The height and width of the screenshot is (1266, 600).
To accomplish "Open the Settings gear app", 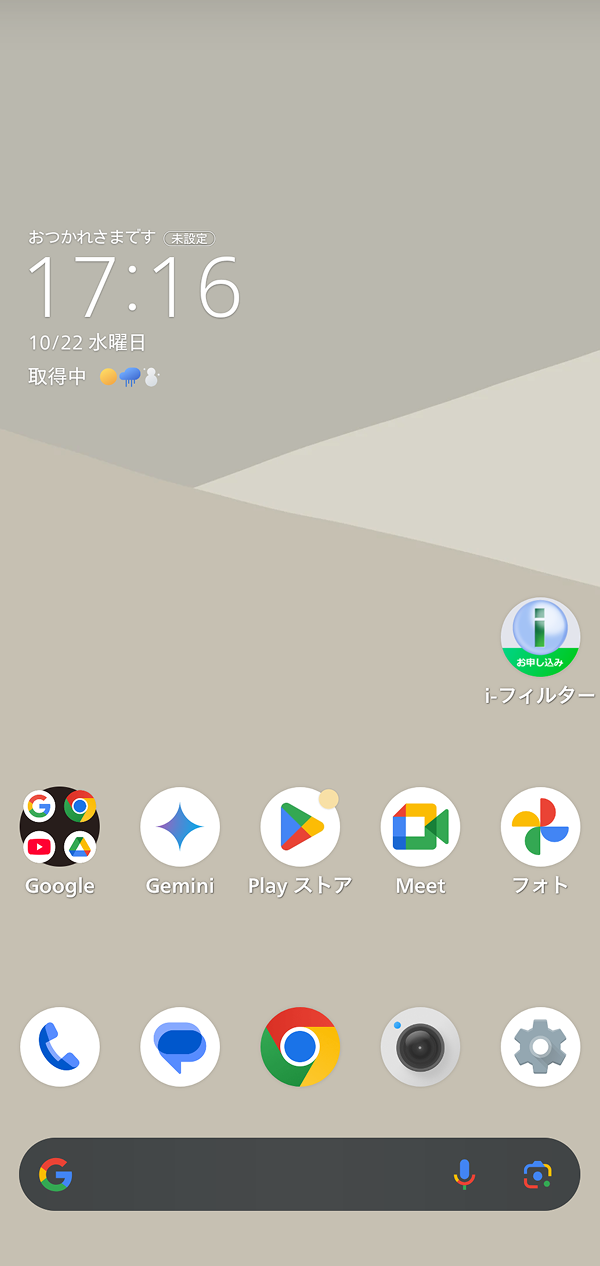I will pos(540,1047).
